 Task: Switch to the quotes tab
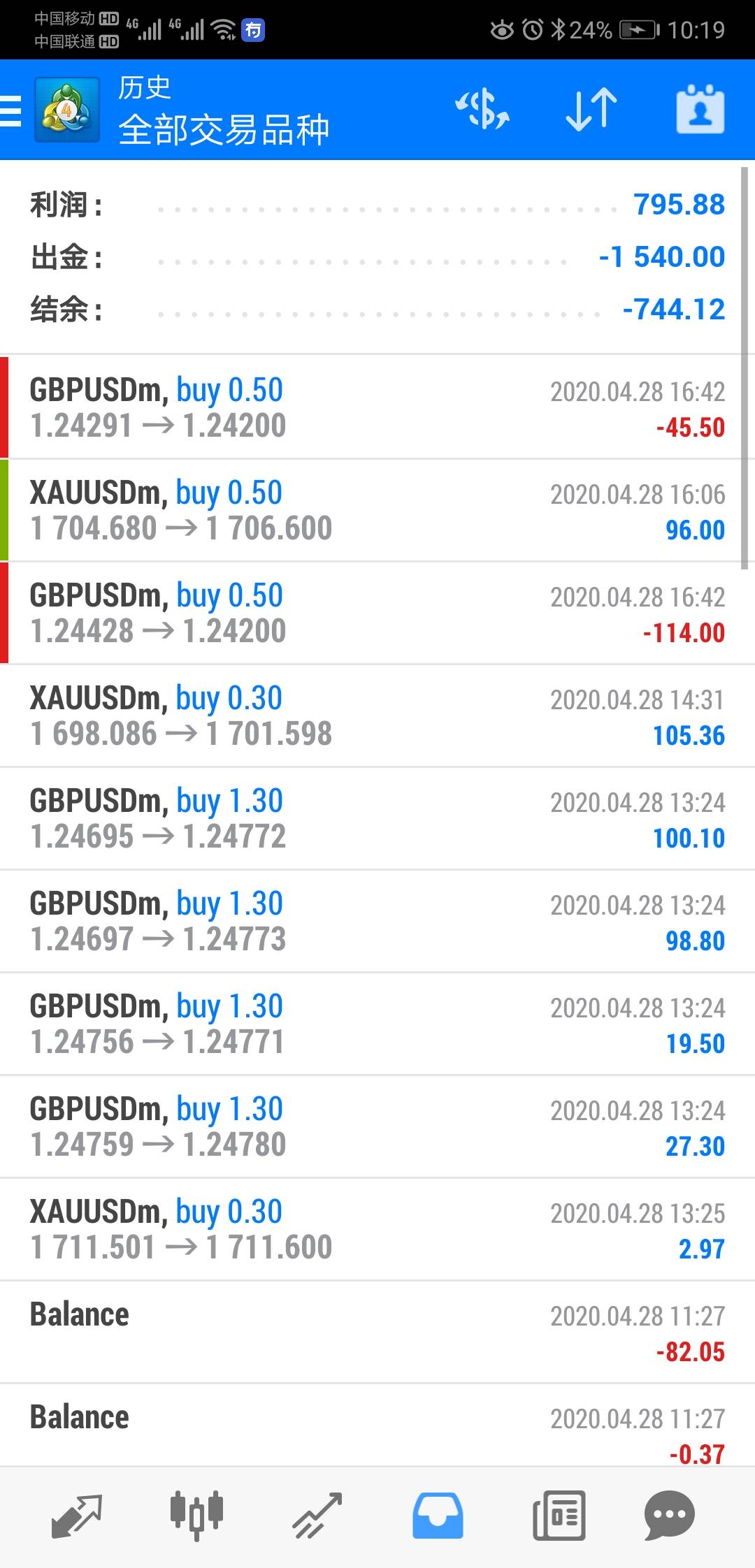(77, 1516)
